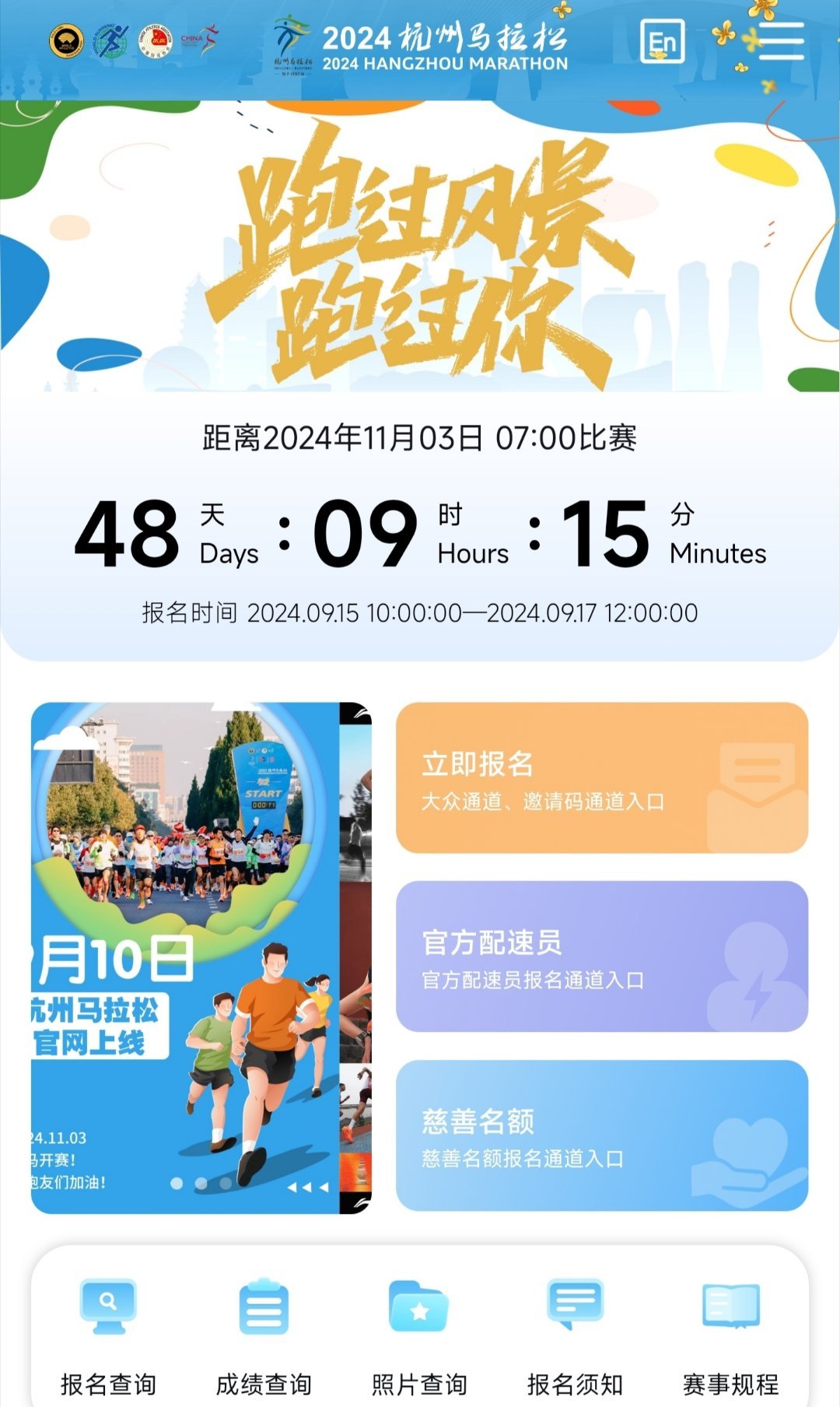Open the marathon website launch banner

click(x=185, y=958)
